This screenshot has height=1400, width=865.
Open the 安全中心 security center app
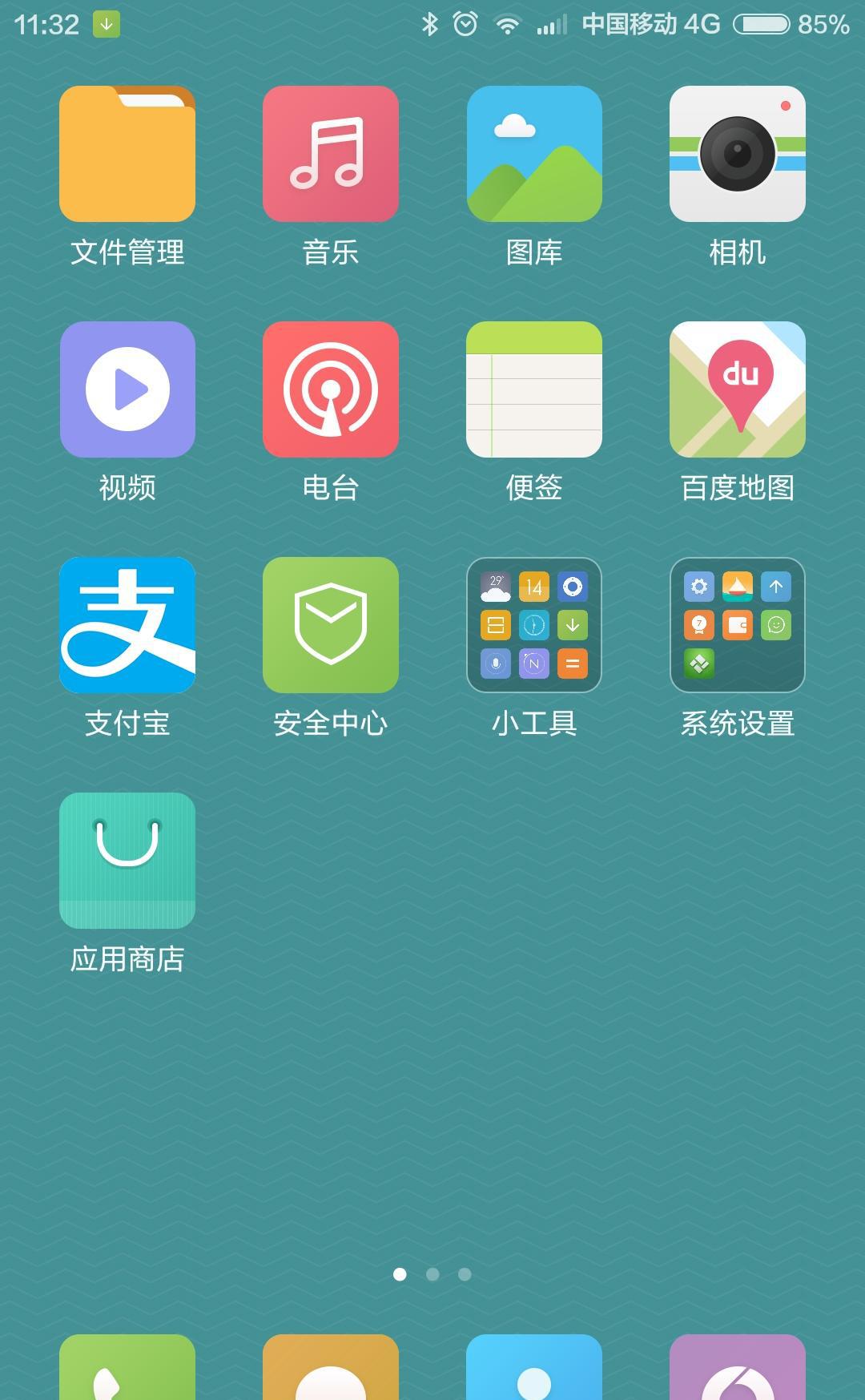click(x=331, y=625)
